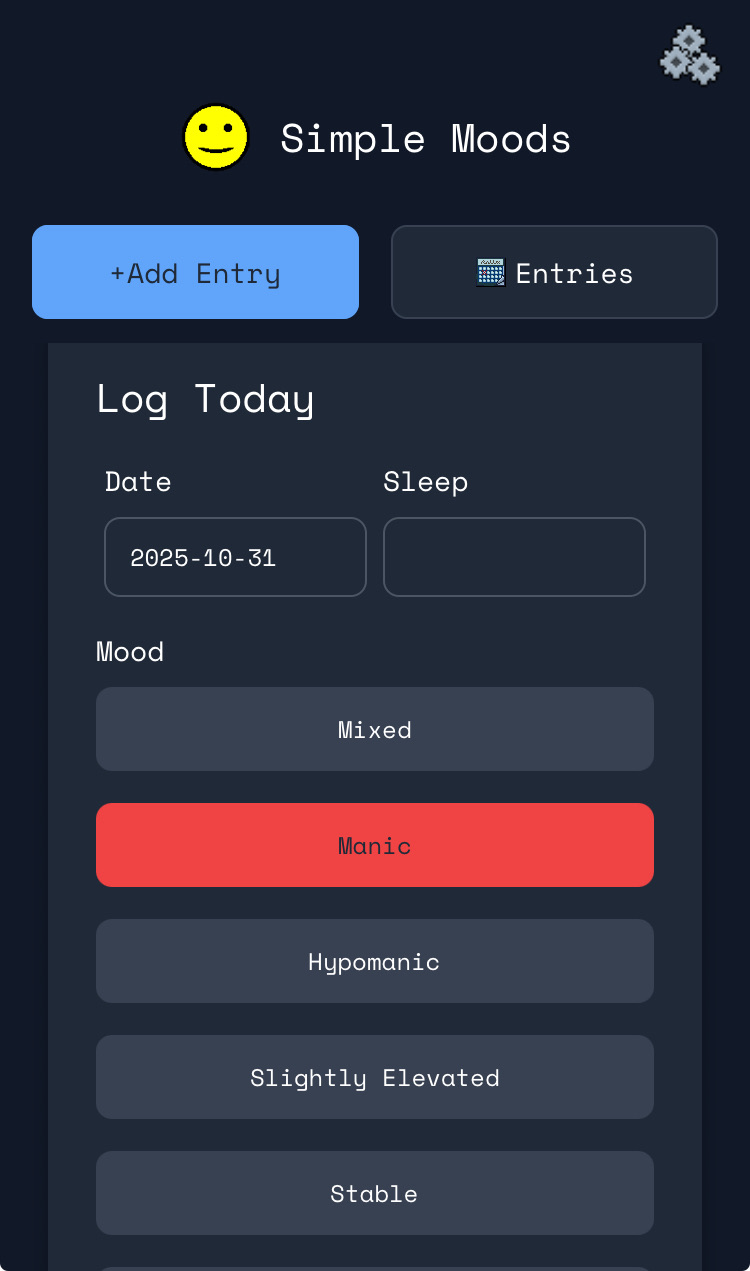Click the smiley face app logo
The width and height of the screenshot is (750, 1271).
pos(216,137)
